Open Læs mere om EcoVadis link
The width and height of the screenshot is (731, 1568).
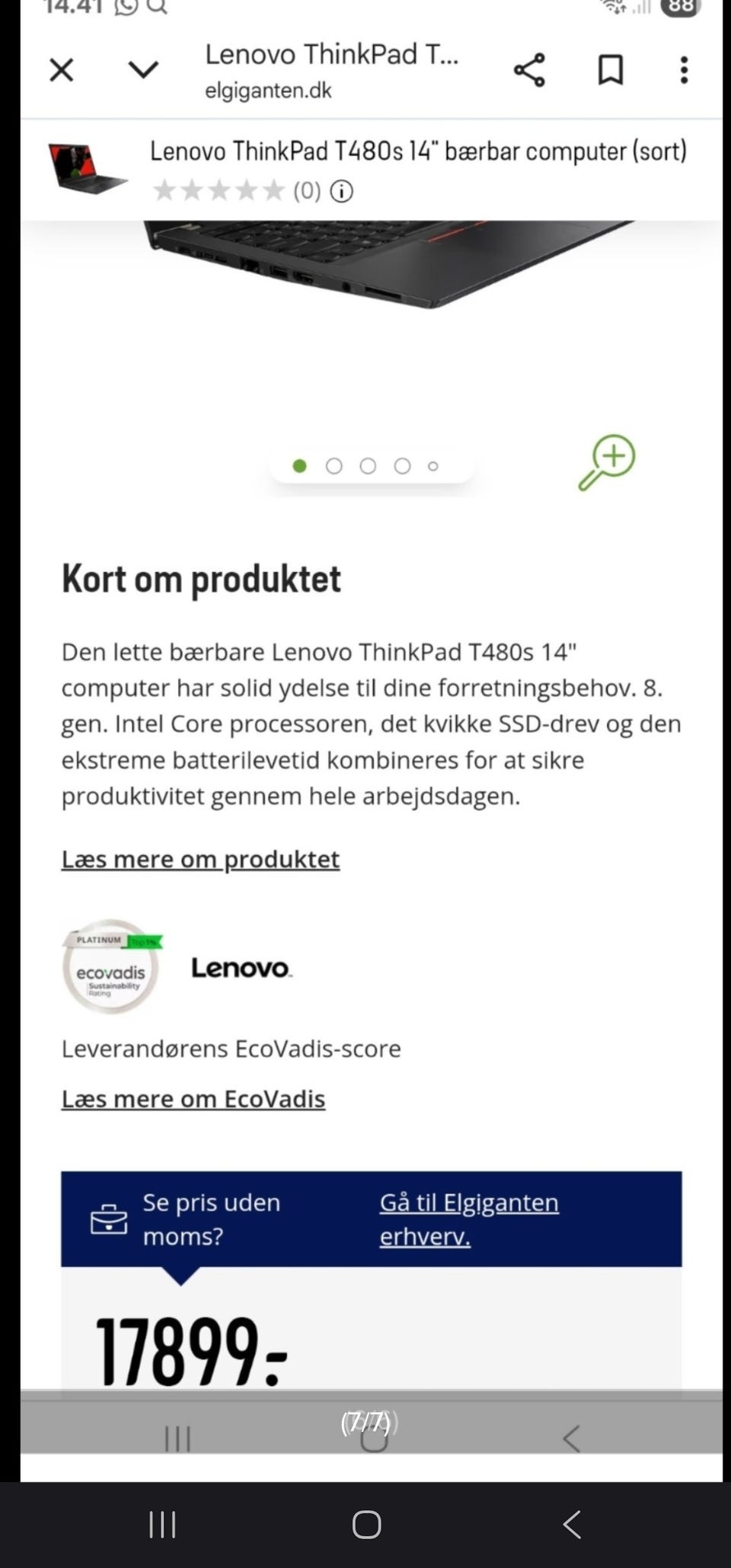pyautogui.click(x=193, y=1099)
